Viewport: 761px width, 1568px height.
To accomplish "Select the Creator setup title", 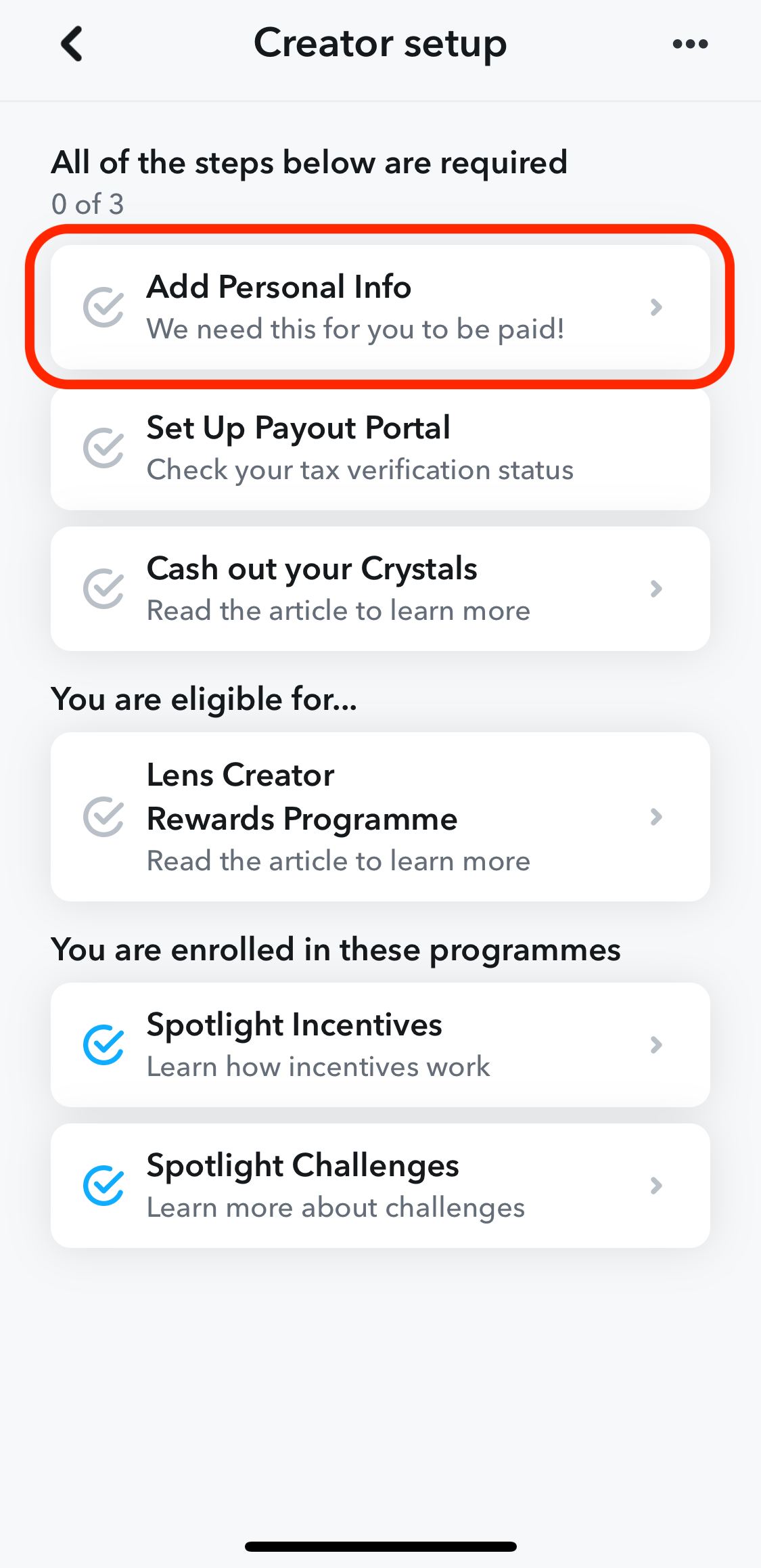I will pyautogui.click(x=380, y=43).
